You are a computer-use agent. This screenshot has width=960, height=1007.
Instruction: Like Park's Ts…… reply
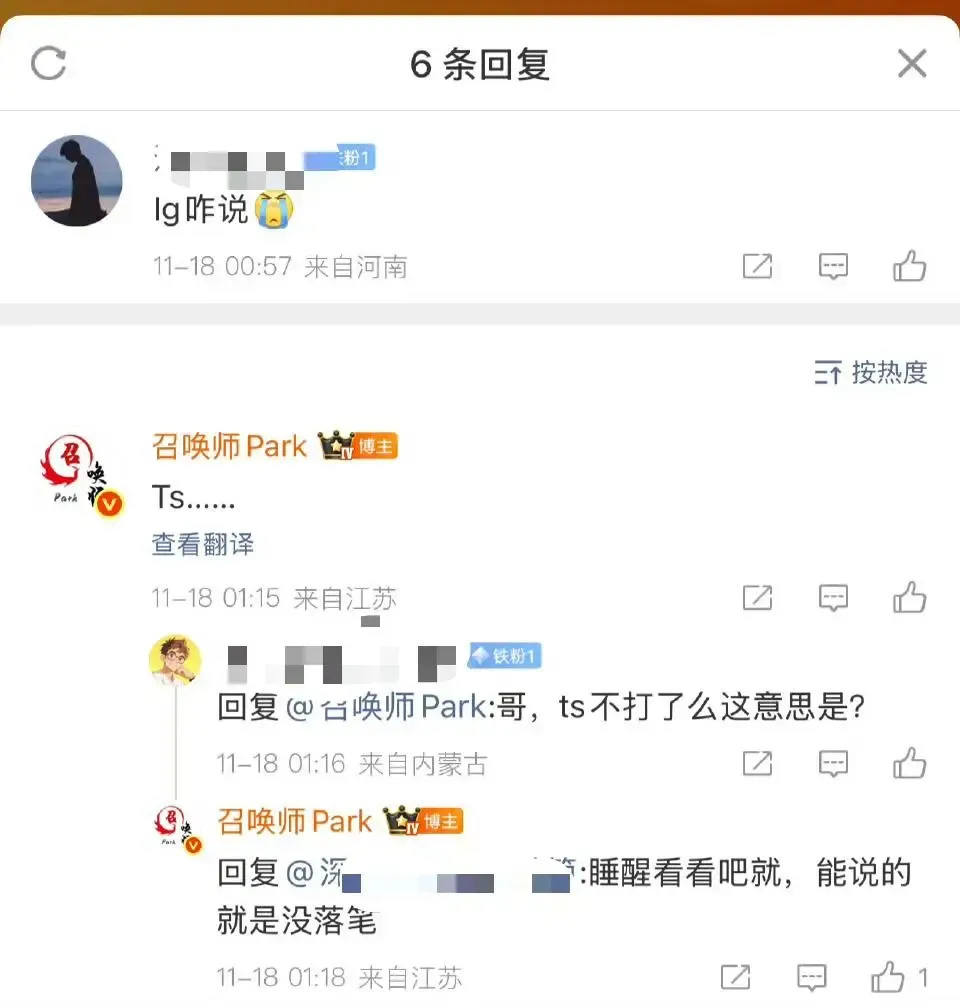908,597
